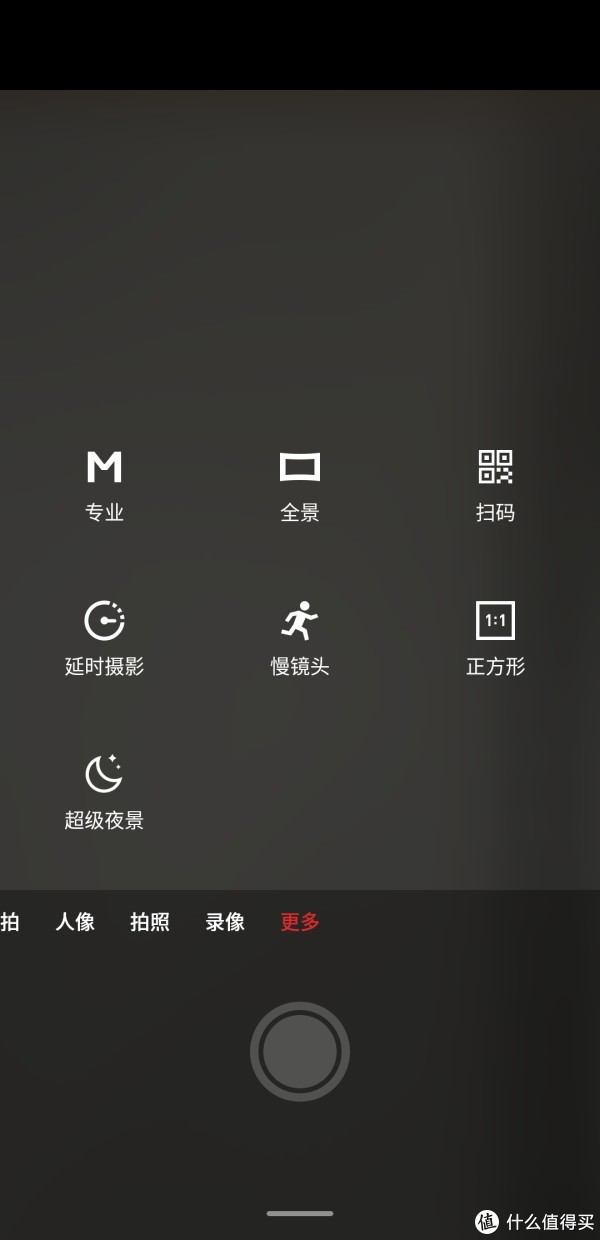The image size is (600, 1240).
Task: Switch to the 人像 portrait tab
Action: [x=75, y=922]
